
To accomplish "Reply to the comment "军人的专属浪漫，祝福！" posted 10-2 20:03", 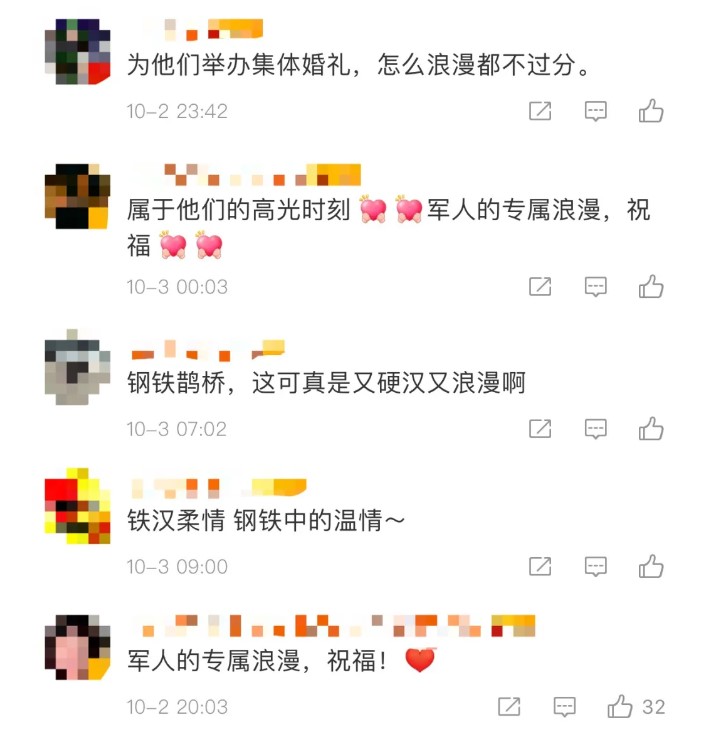I will (565, 707).
